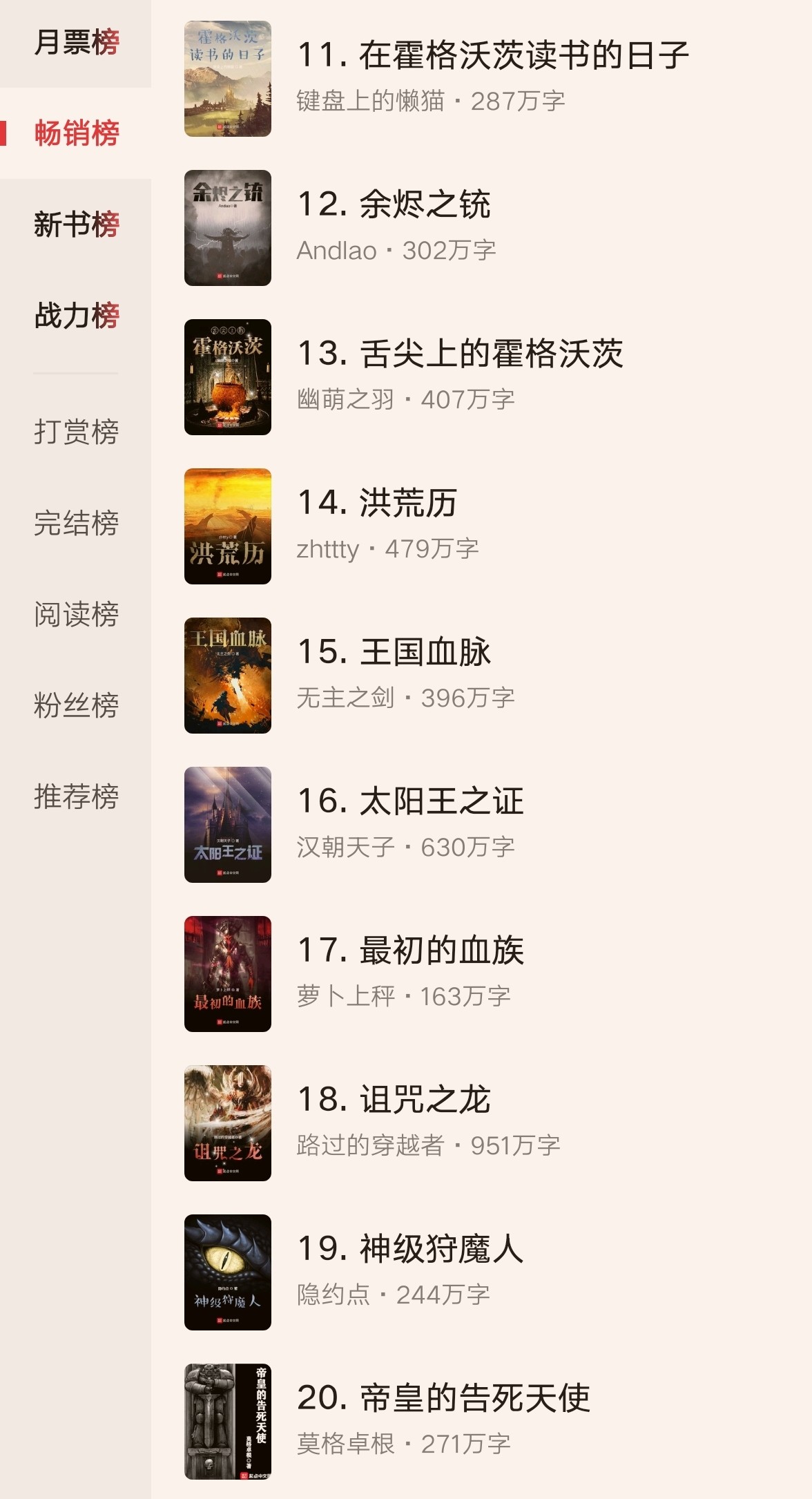The image size is (812, 1499).
Task: Go to the 推荐榜 ranking
Action: pyautogui.click(x=76, y=796)
